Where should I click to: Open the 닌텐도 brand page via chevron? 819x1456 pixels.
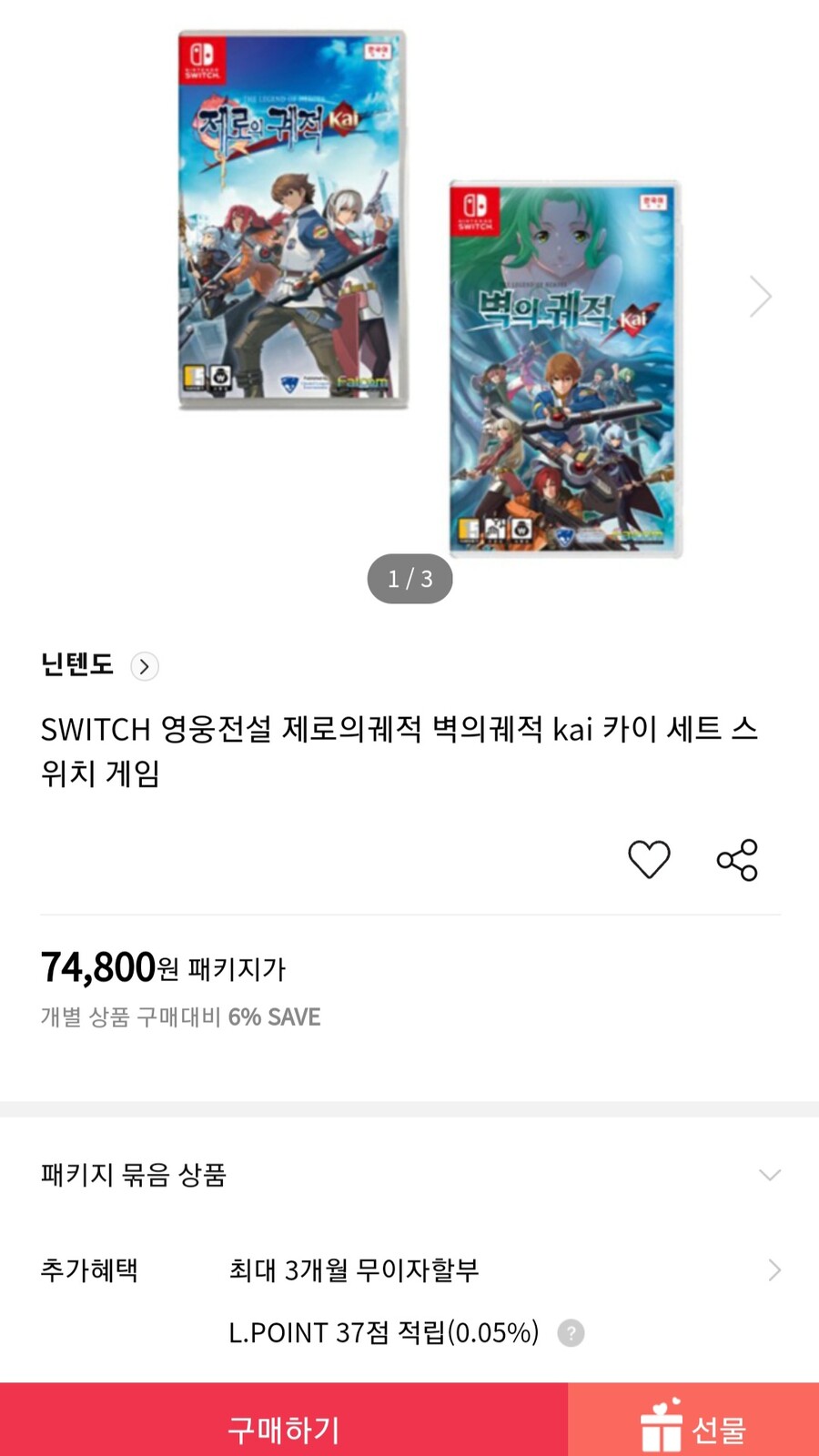pos(144,667)
